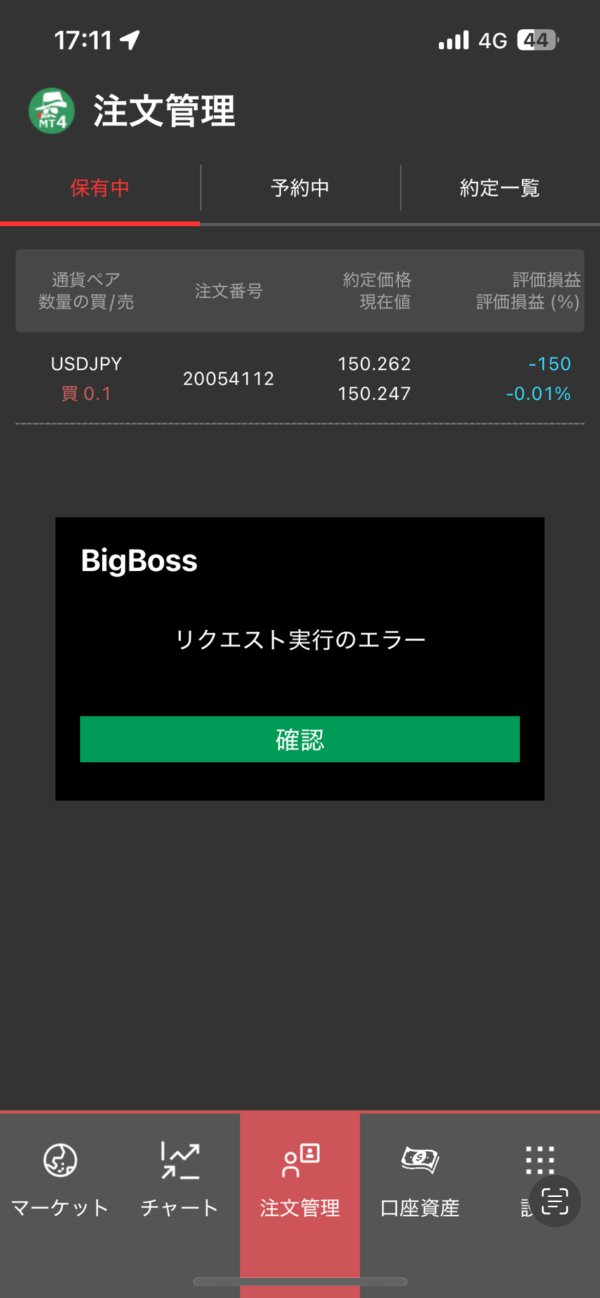Tap the floating scan text icon
The width and height of the screenshot is (600, 1298).
coord(555,1201)
